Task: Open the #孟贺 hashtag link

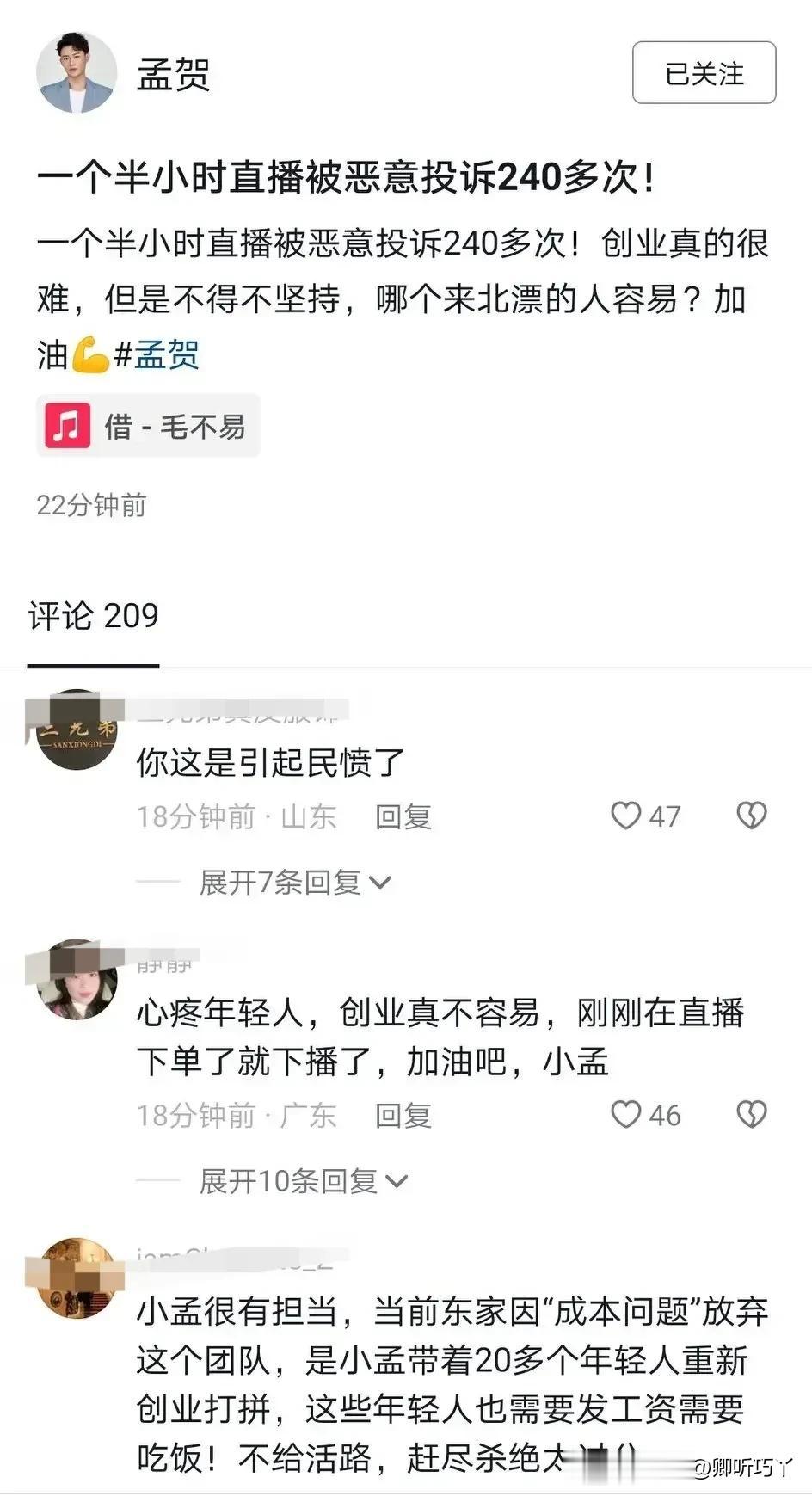Action: (x=157, y=354)
